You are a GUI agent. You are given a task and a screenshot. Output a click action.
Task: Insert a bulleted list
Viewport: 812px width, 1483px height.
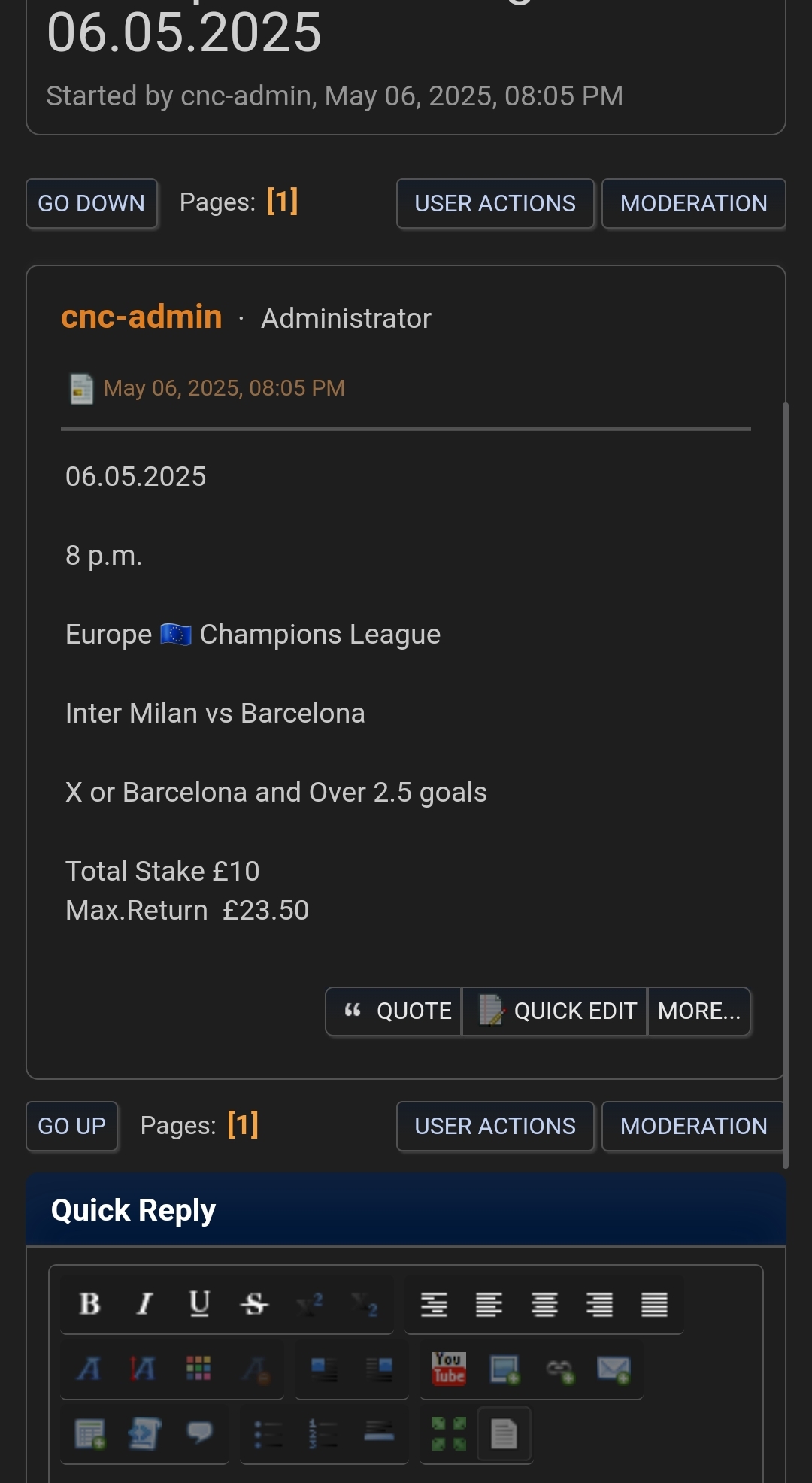[x=268, y=1433]
